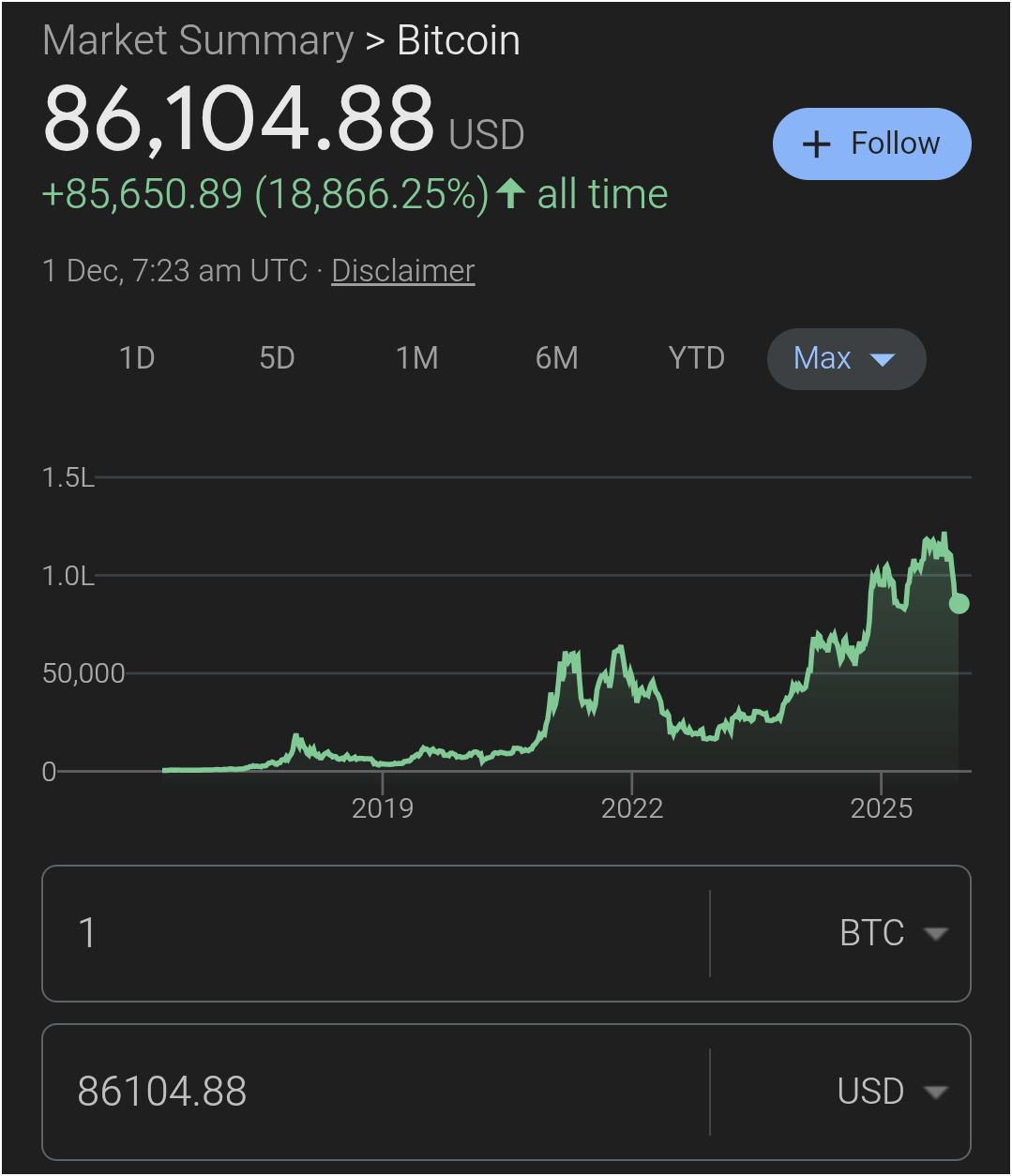This screenshot has height=1176, width=1012.
Task: Switch to the YTD time range
Action: click(x=696, y=358)
